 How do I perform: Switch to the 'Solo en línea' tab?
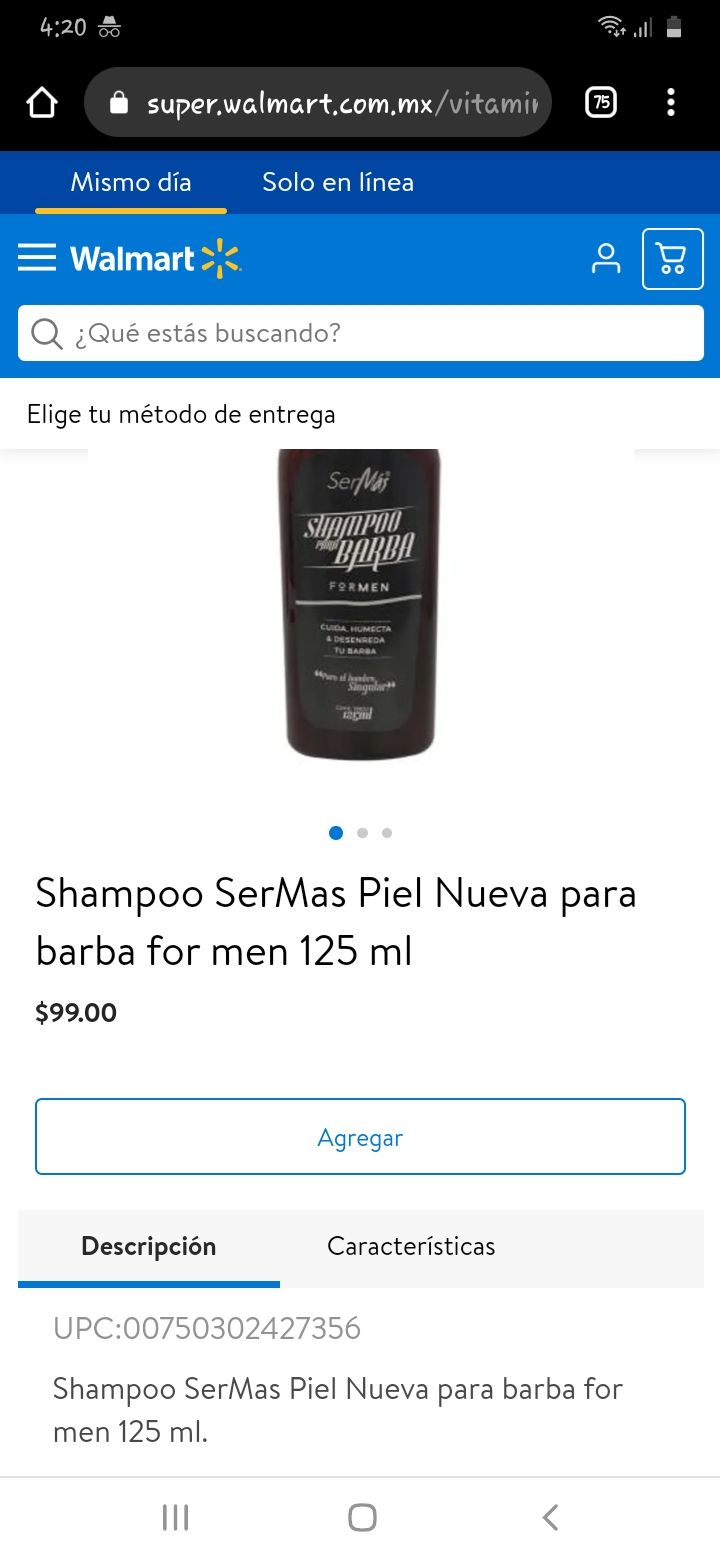338,182
